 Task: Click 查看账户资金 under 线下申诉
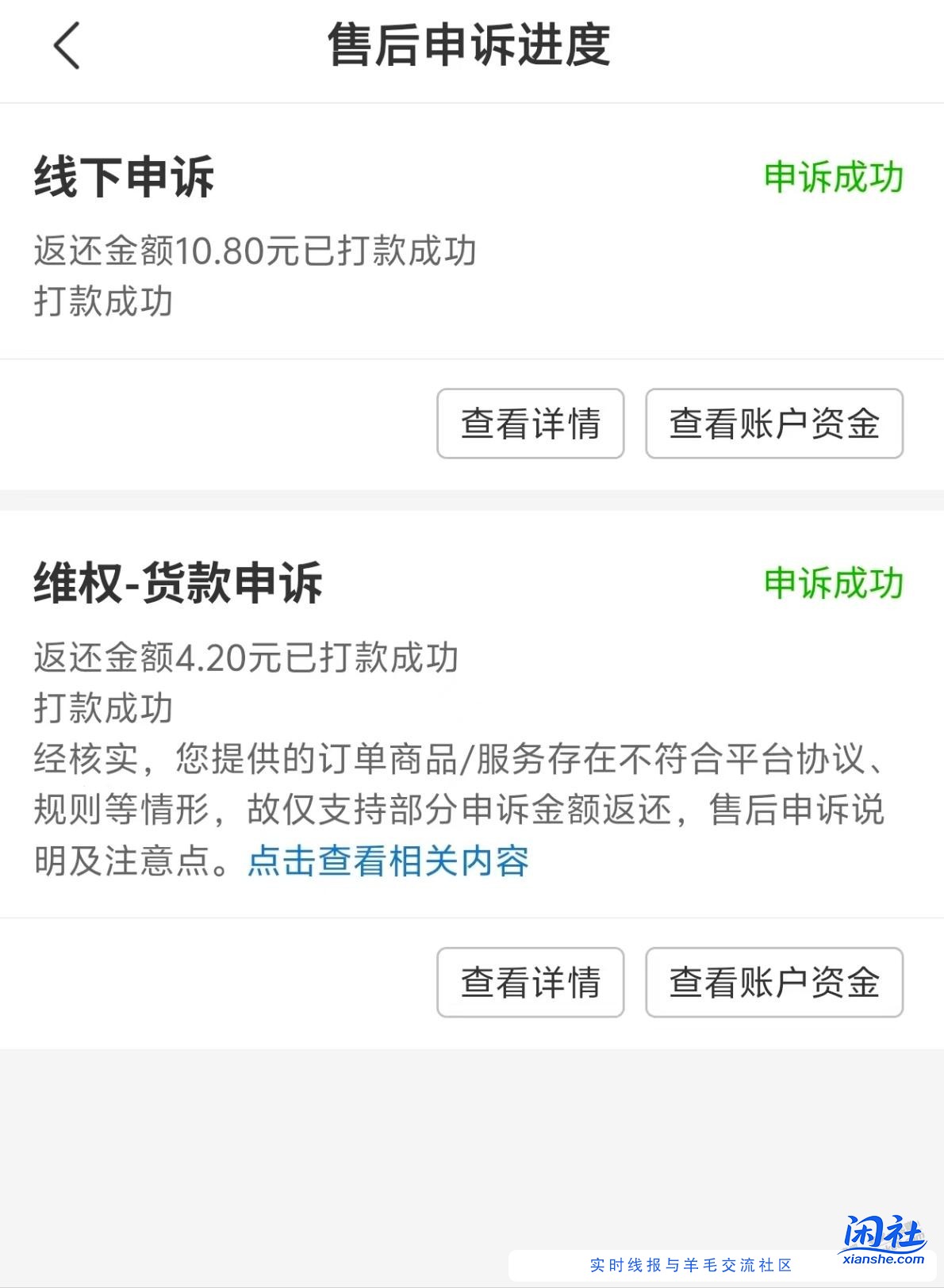[x=774, y=424]
